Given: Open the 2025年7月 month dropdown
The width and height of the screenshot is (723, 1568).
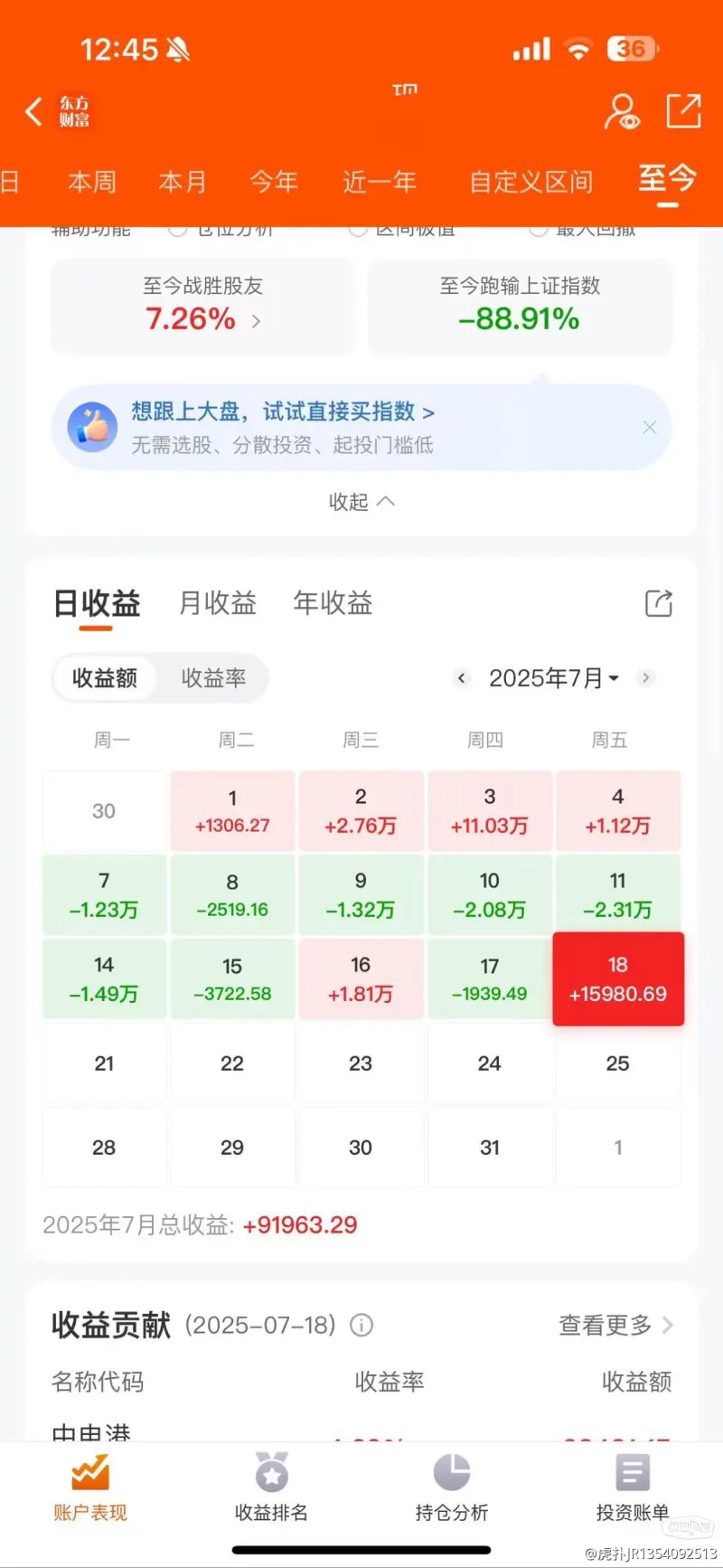Looking at the screenshot, I should click(x=553, y=678).
